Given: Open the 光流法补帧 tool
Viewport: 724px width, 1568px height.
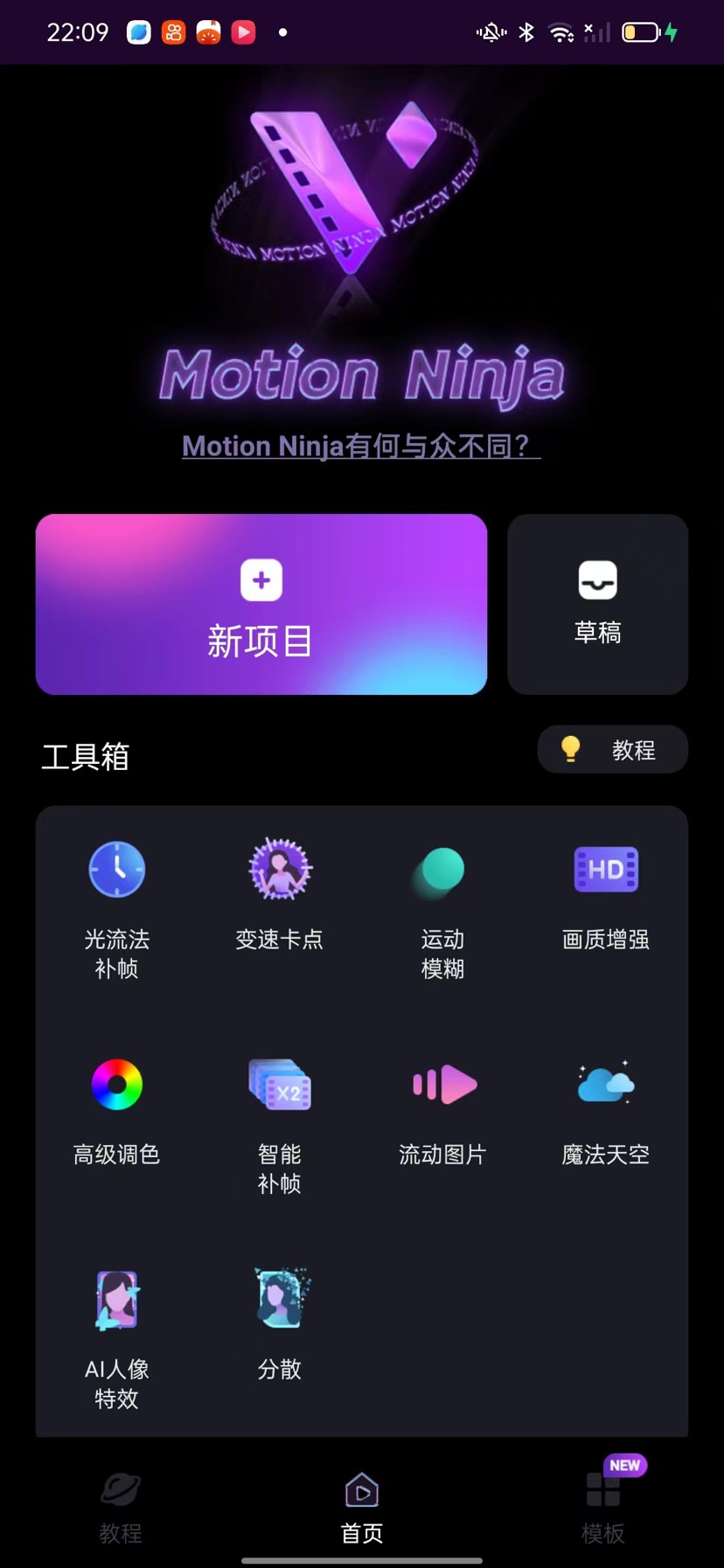Looking at the screenshot, I should (117, 907).
